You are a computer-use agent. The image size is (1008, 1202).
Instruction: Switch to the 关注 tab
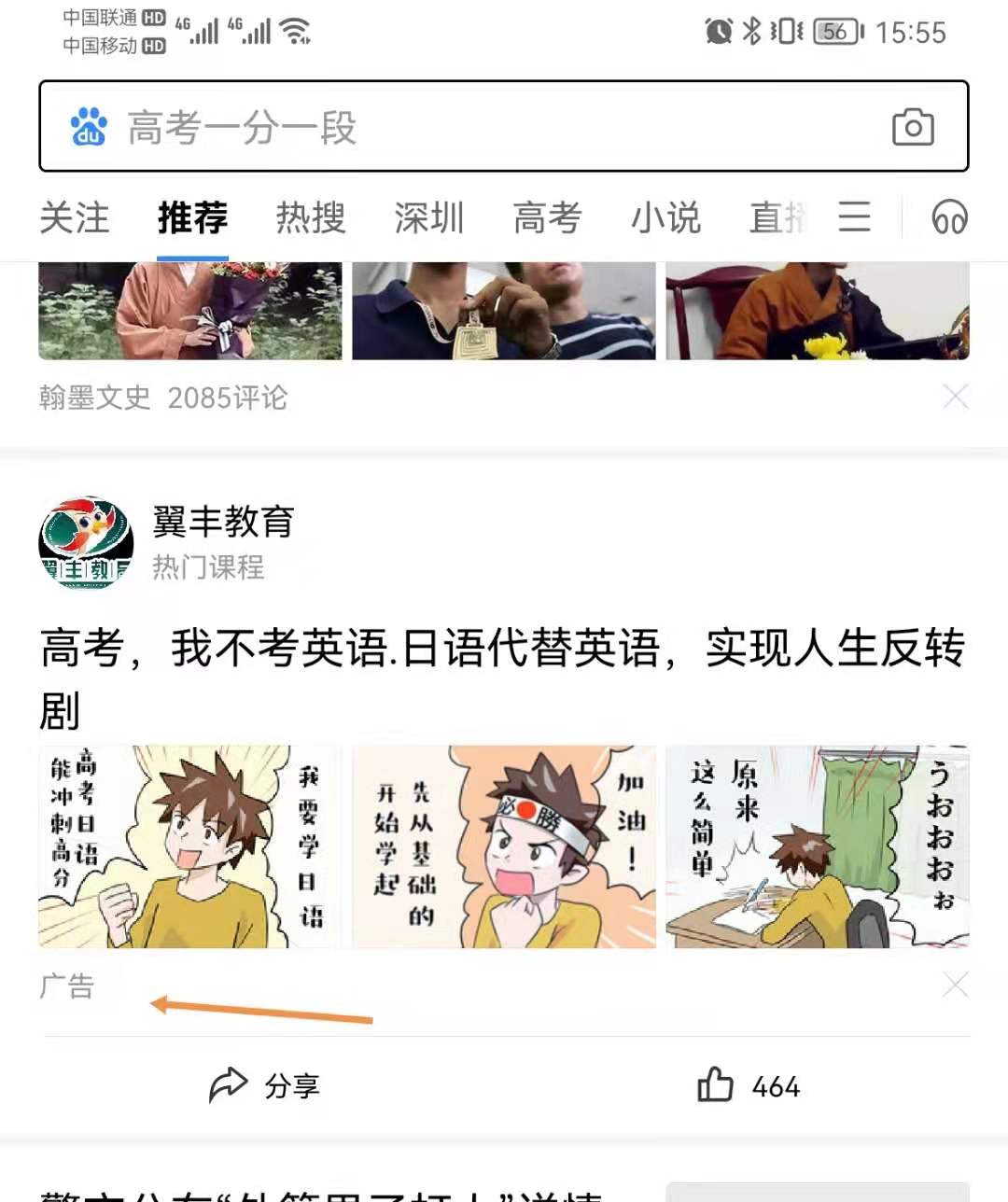click(x=75, y=218)
